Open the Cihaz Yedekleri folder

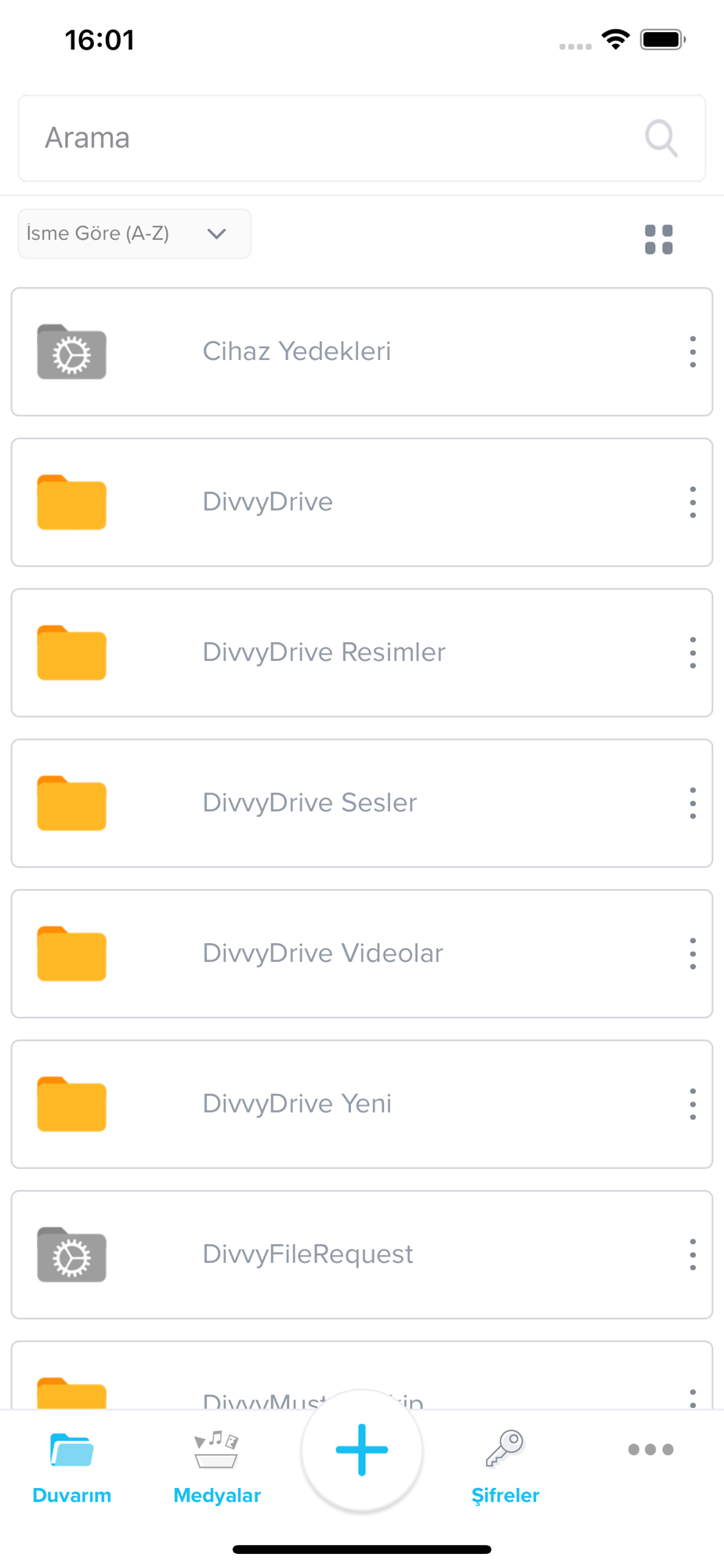point(361,352)
